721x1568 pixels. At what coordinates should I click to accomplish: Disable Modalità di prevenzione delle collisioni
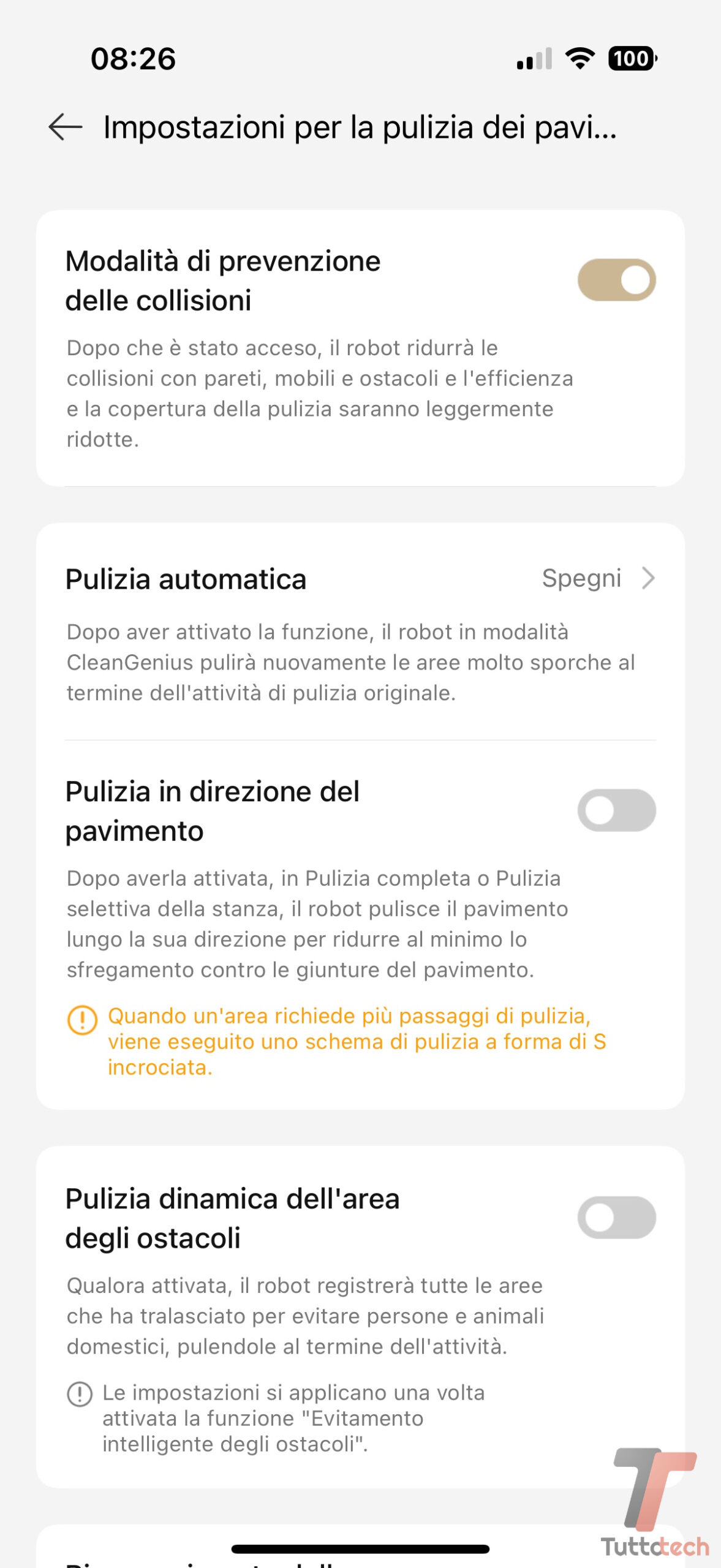[616, 280]
